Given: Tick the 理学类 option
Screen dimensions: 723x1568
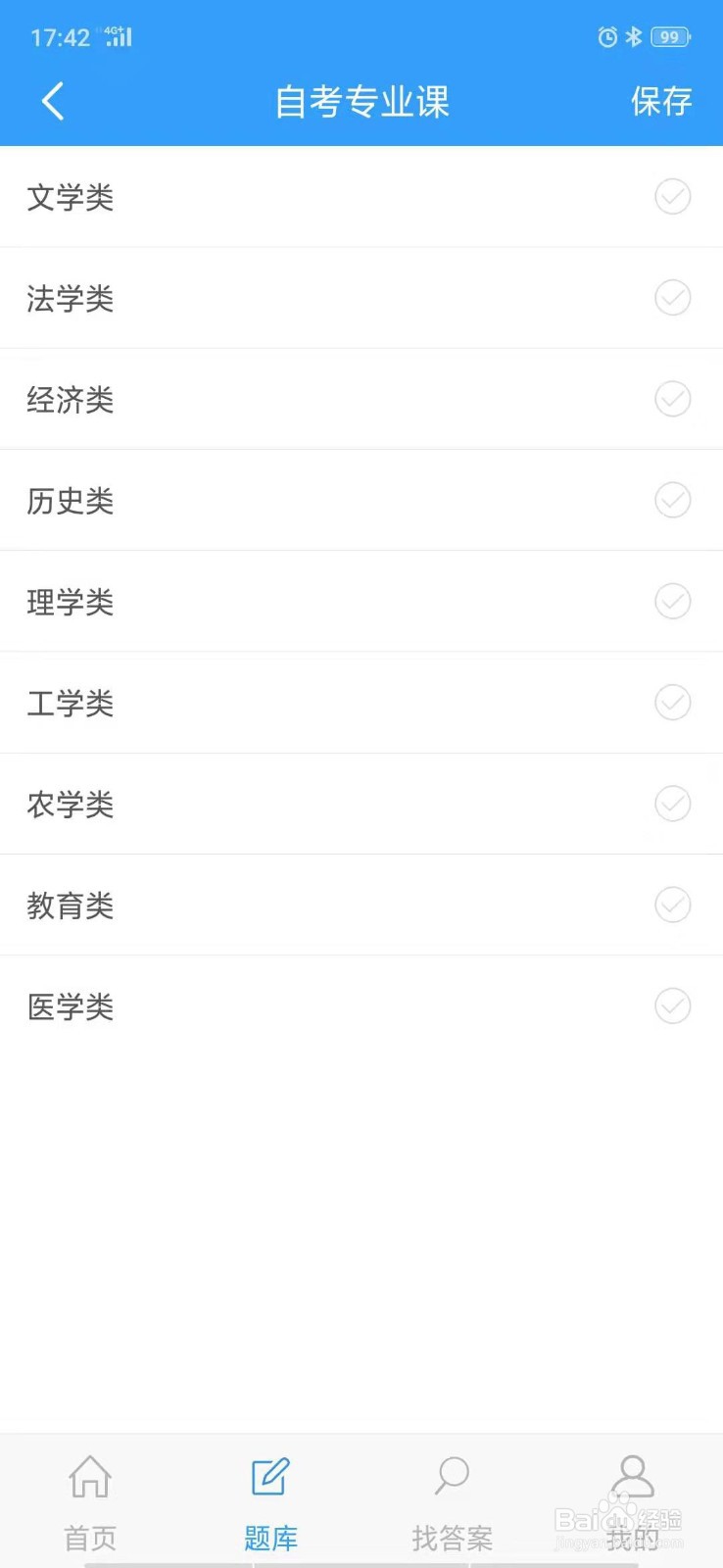Looking at the screenshot, I should coord(361,601).
